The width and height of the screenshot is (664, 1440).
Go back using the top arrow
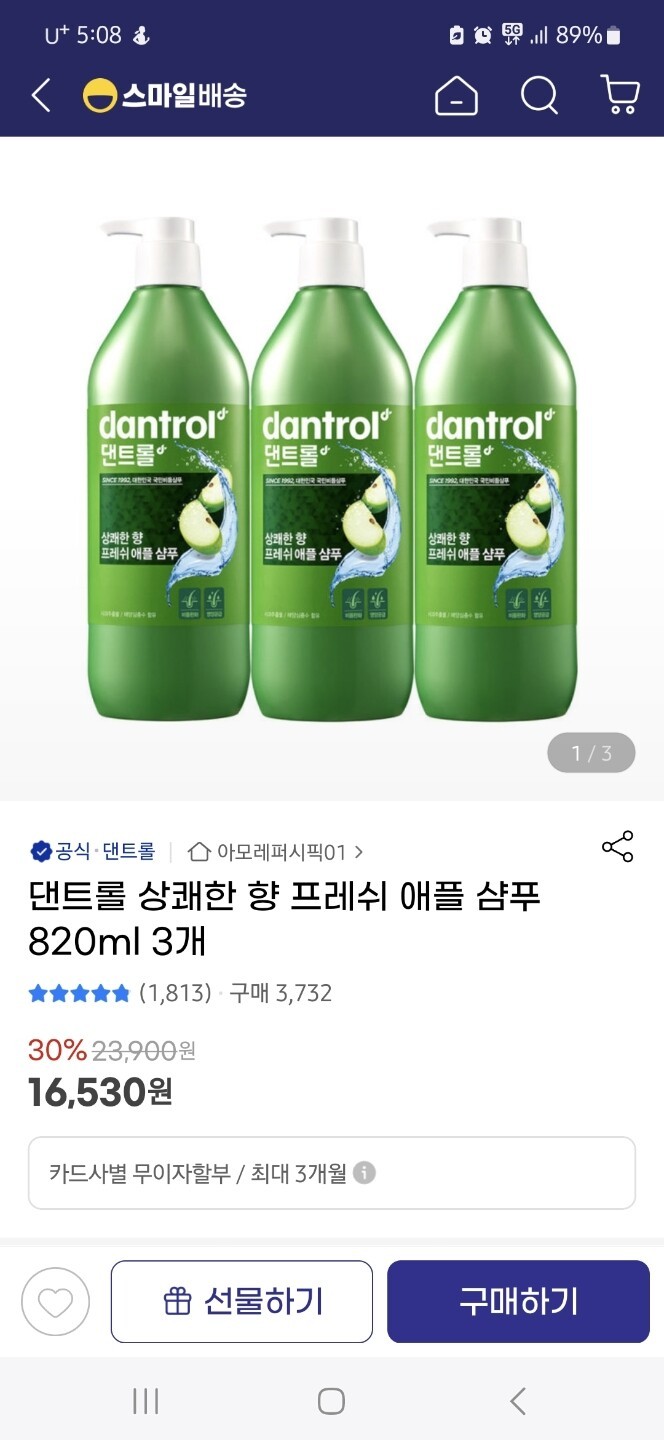[41, 96]
